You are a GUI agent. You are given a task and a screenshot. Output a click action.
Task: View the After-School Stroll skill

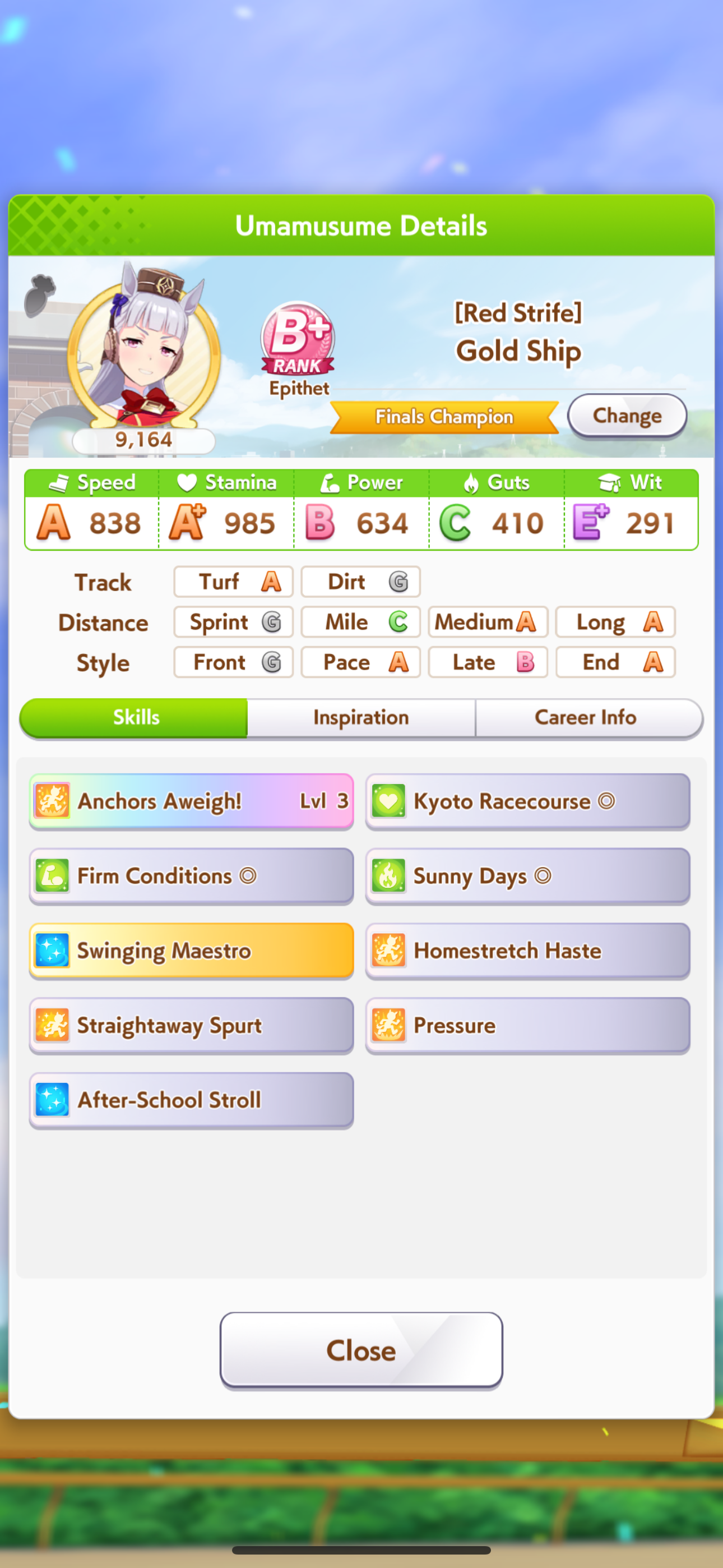(191, 1100)
